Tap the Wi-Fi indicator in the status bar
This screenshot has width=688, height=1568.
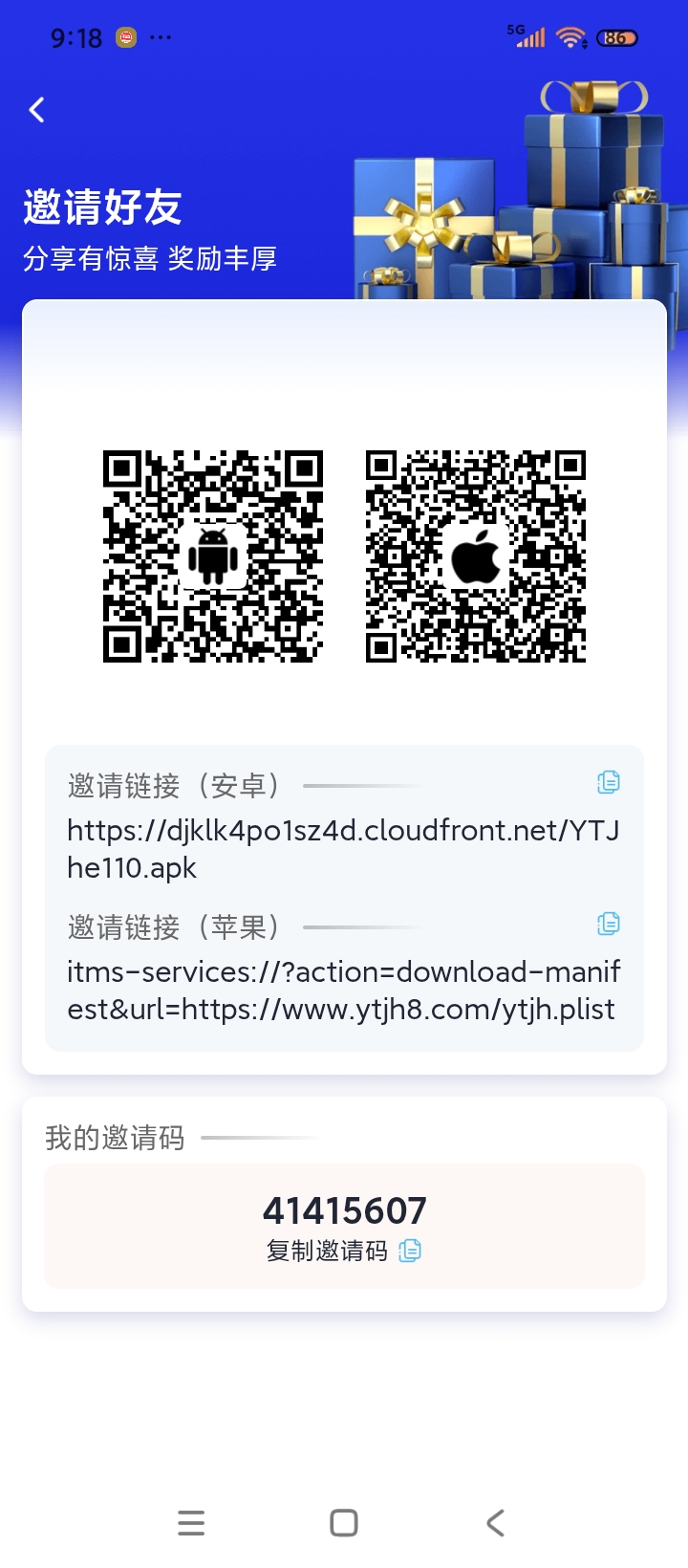coord(570,36)
